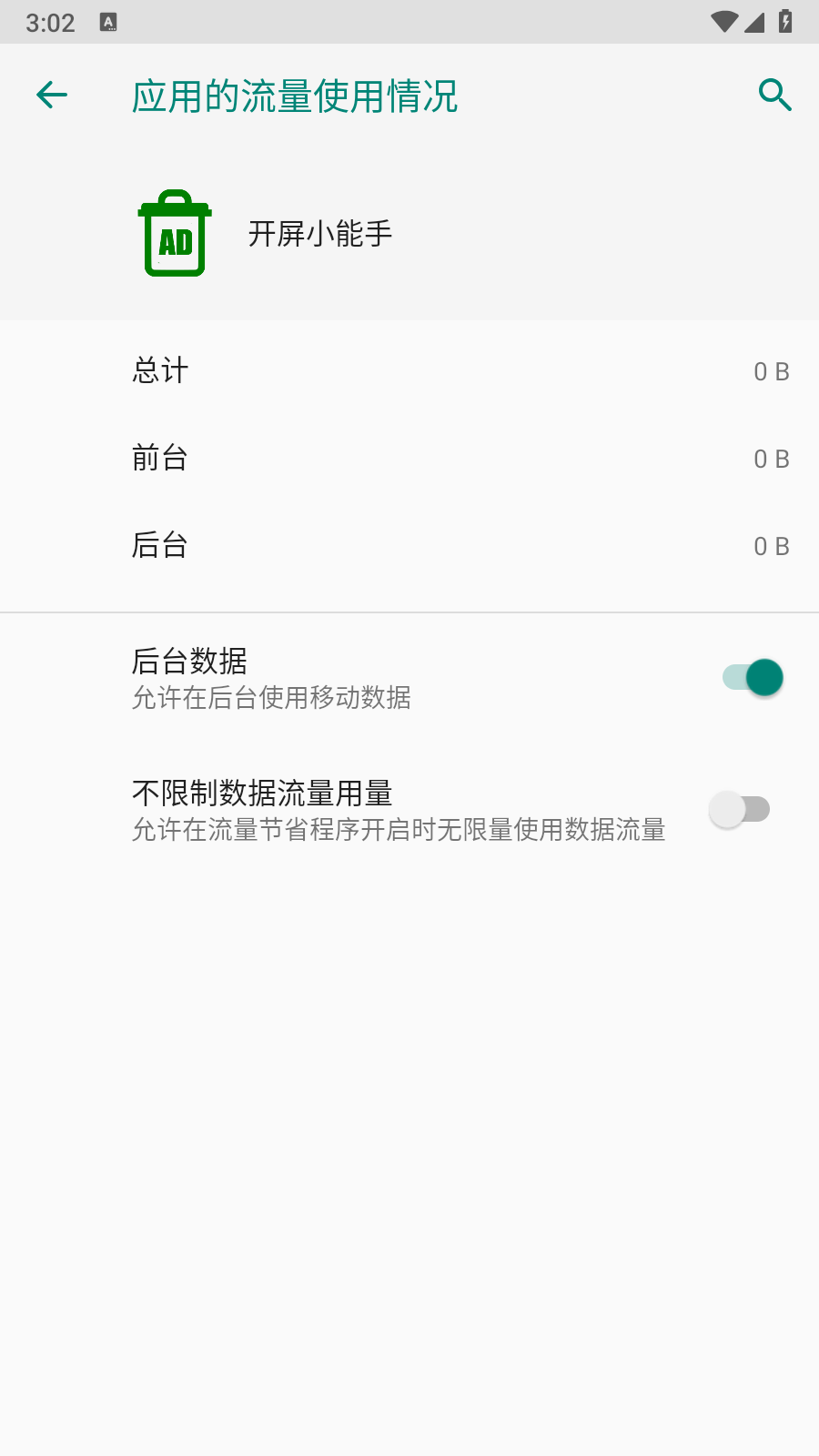This screenshot has width=819, height=1456.
Task: Tap the 总计 data usage row
Action: coord(409,370)
